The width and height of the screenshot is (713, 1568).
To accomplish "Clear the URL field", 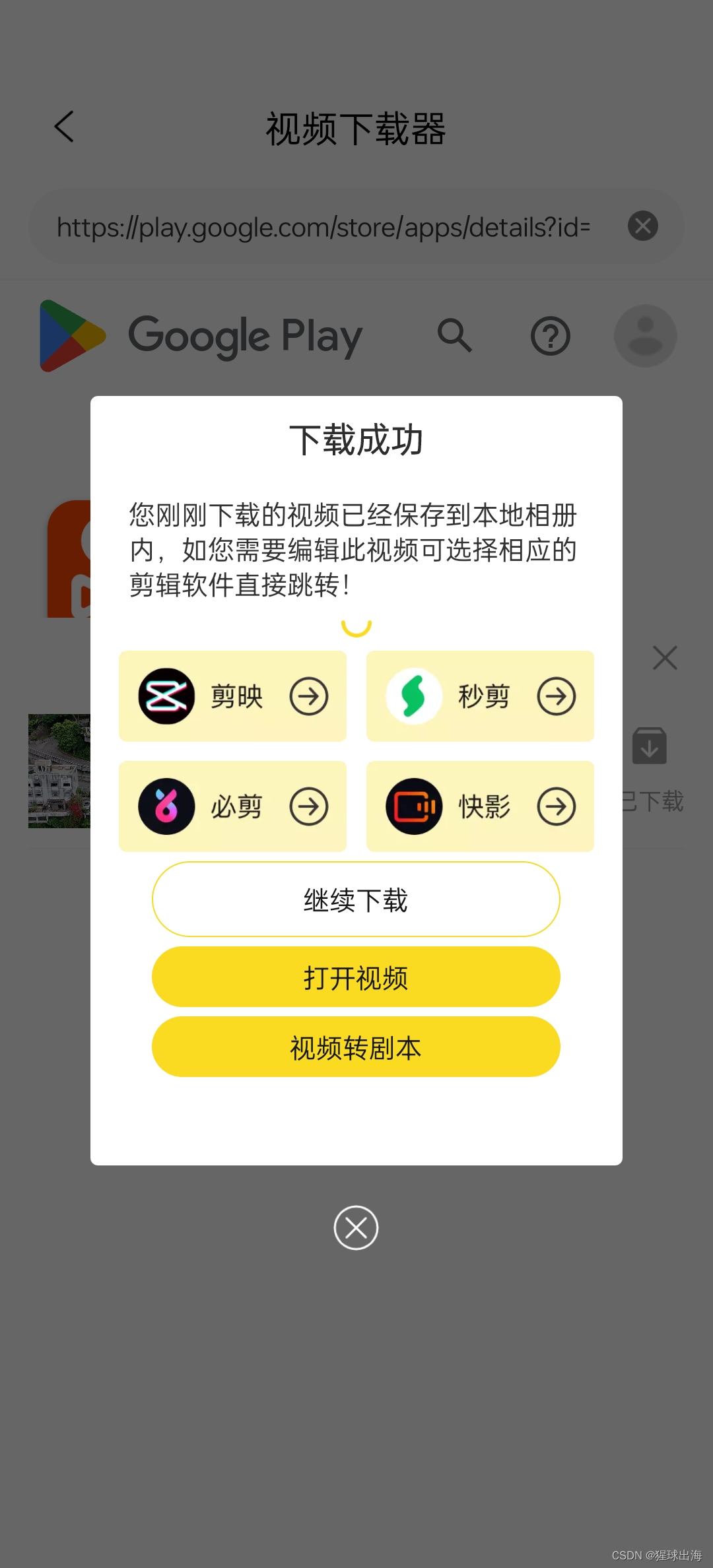I will [x=642, y=226].
